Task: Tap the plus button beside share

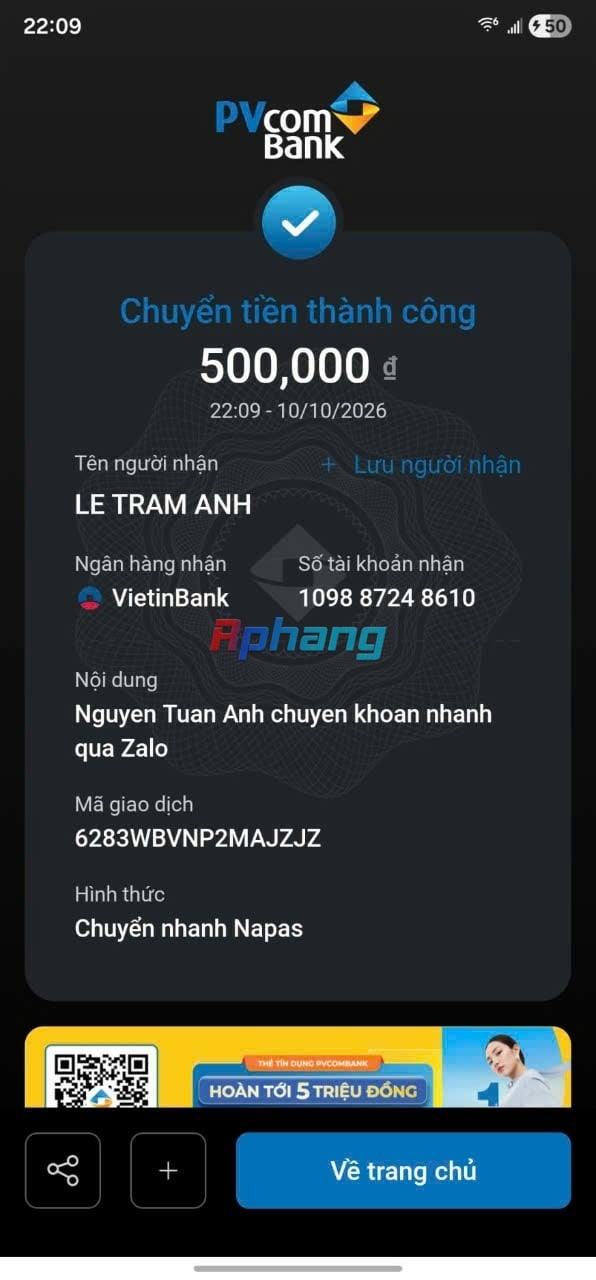Action: click(168, 1170)
